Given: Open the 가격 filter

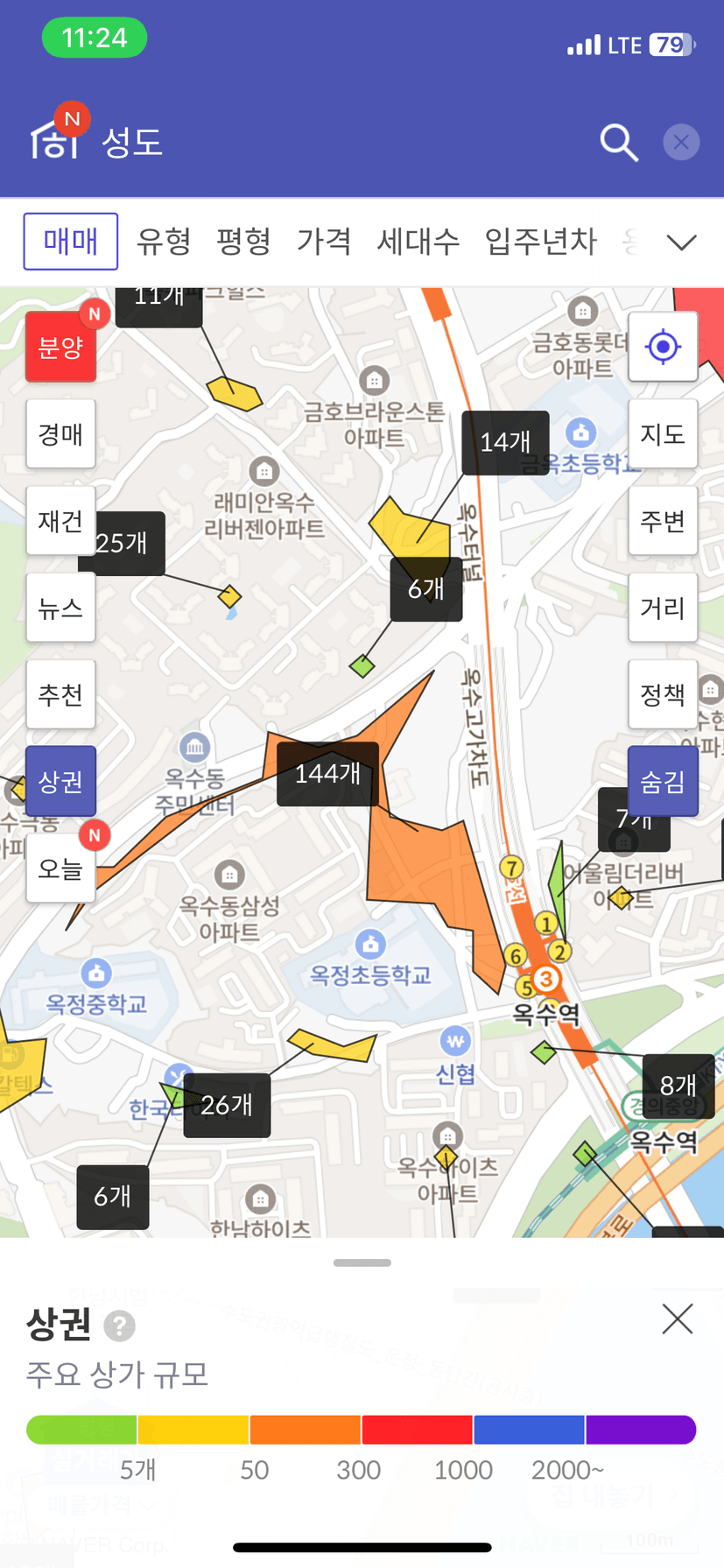Looking at the screenshot, I should [324, 242].
